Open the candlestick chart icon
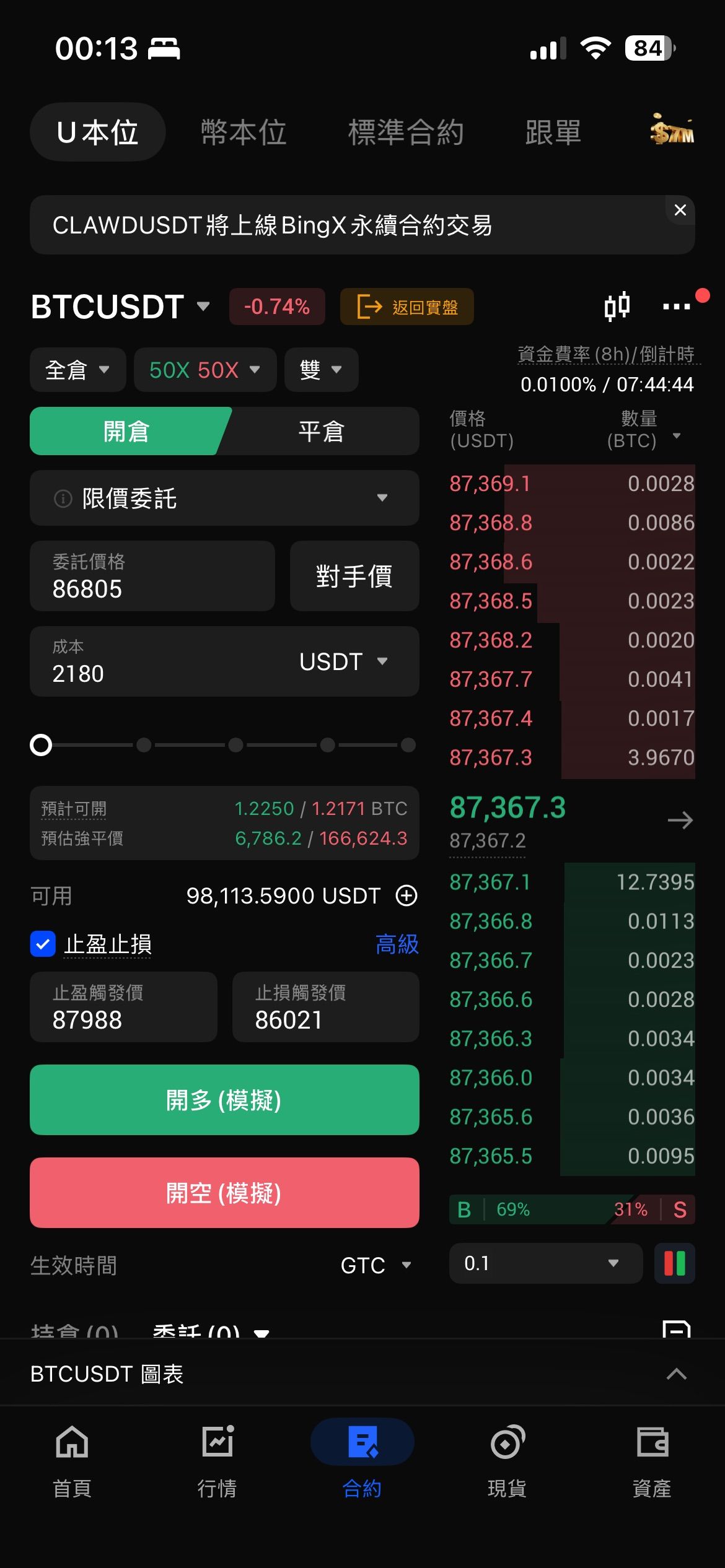This screenshot has width=725, height=1568. 617,307
